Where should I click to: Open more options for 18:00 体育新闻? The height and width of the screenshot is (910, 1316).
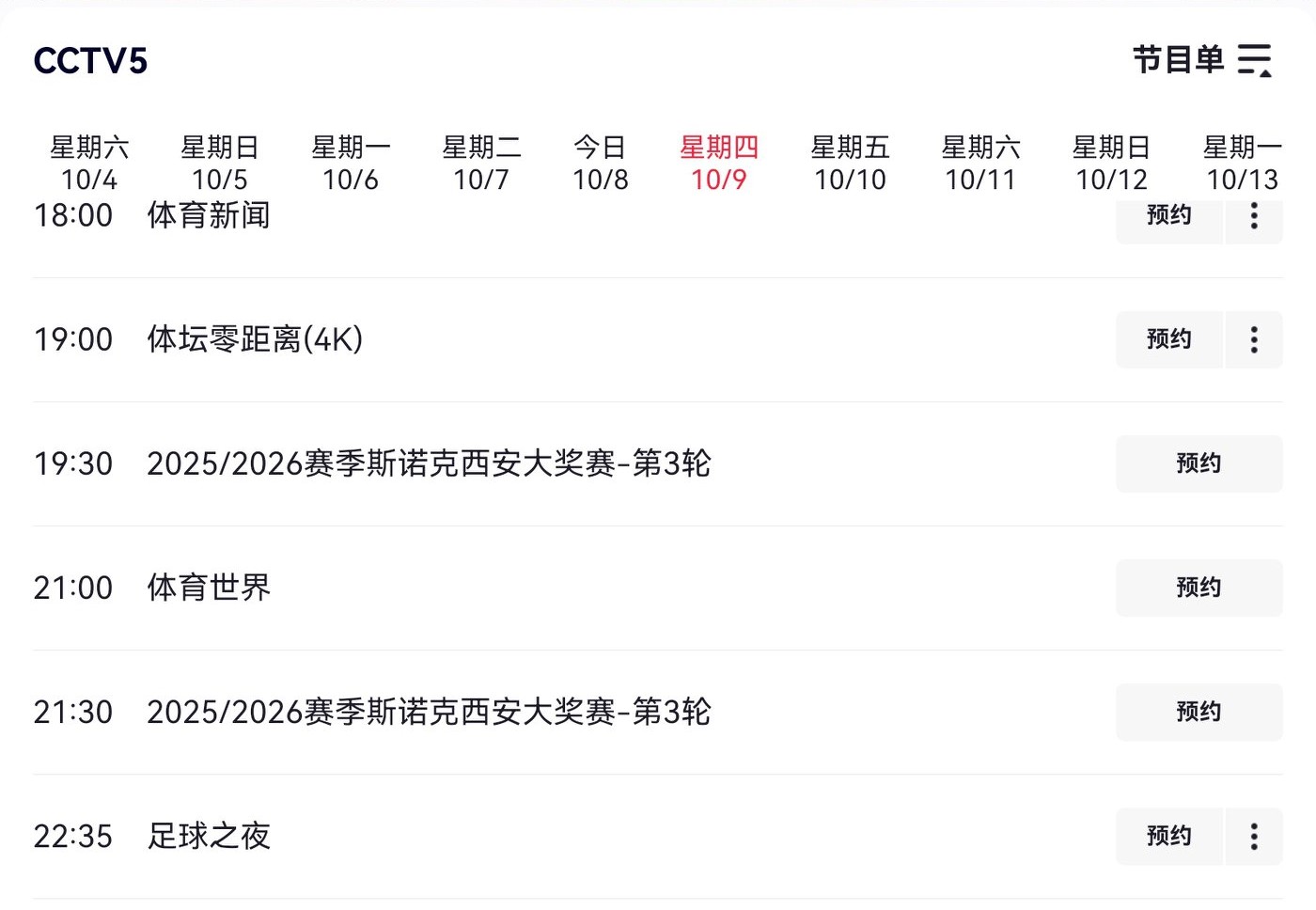1254,218
